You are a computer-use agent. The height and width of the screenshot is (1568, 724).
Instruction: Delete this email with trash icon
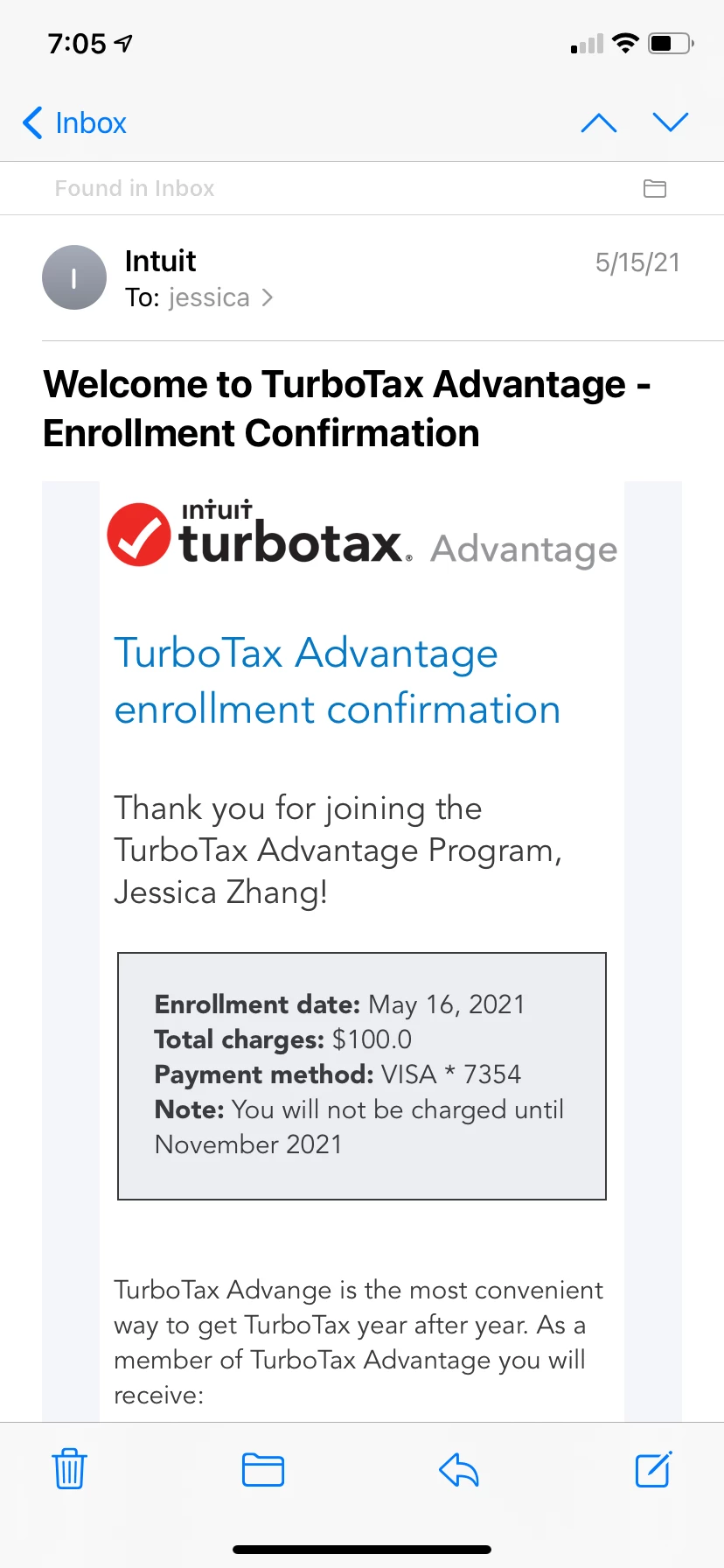pyautogui.click(x=69, y=1469)
